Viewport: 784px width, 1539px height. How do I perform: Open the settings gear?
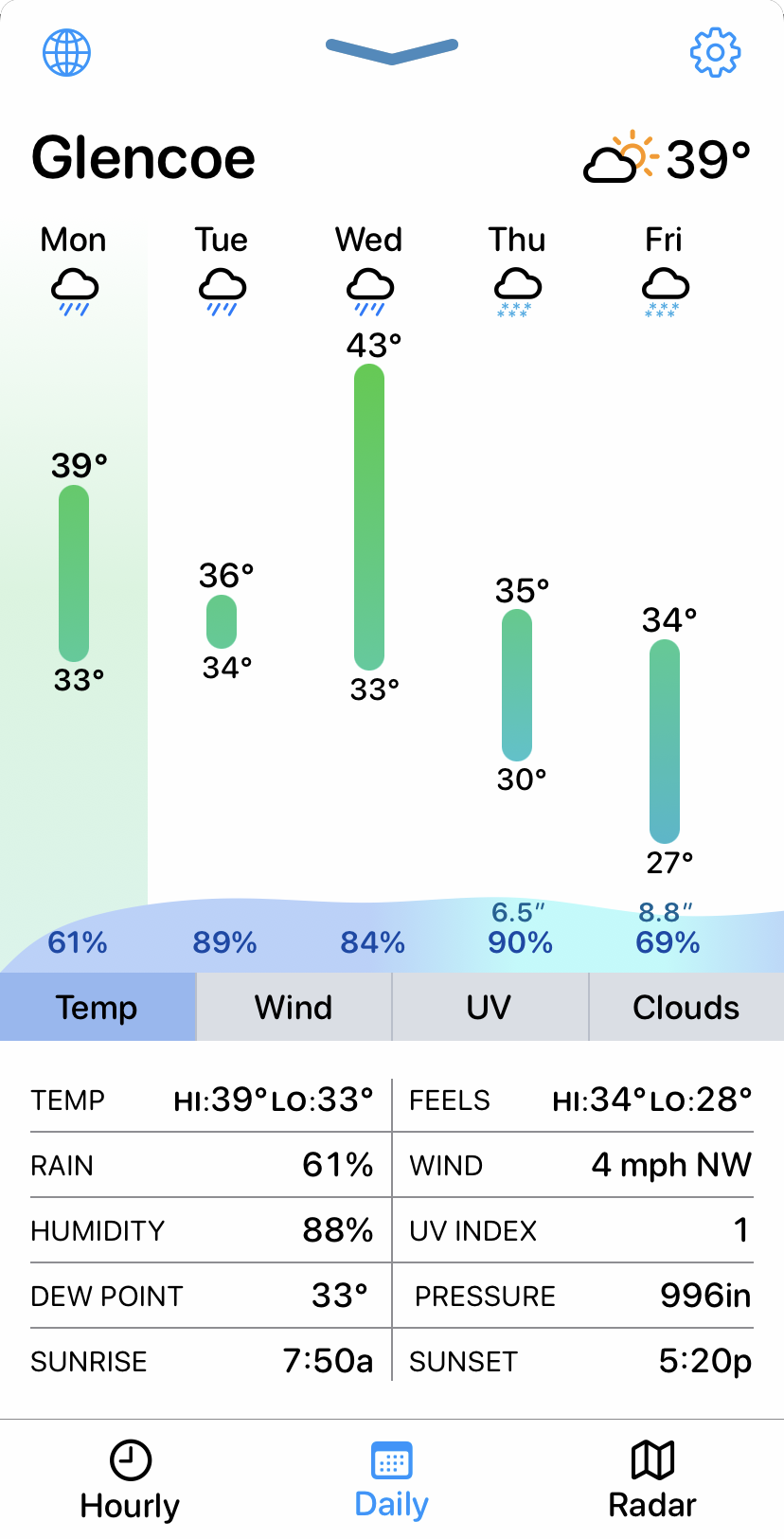coord(715,52)
